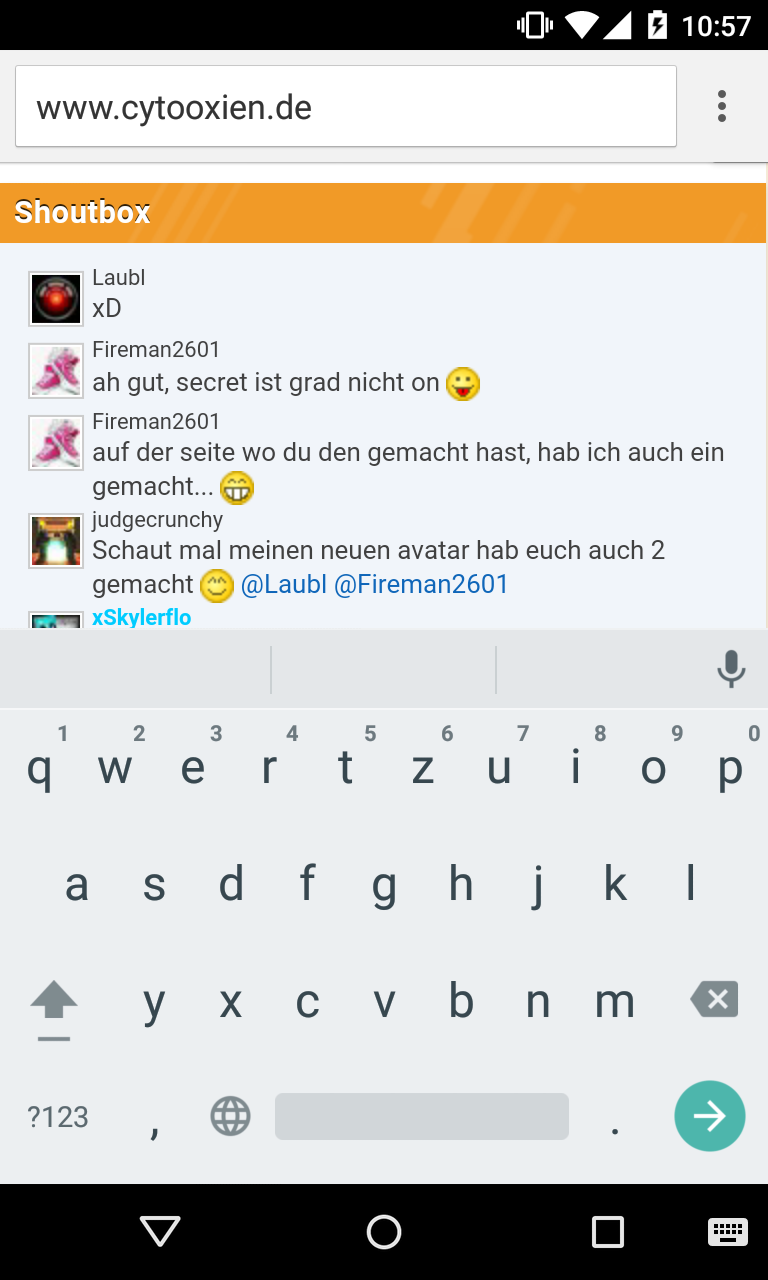Go to the home screen
Image resolution: width=768 pixels, height=1280 pixels.
384,1232
